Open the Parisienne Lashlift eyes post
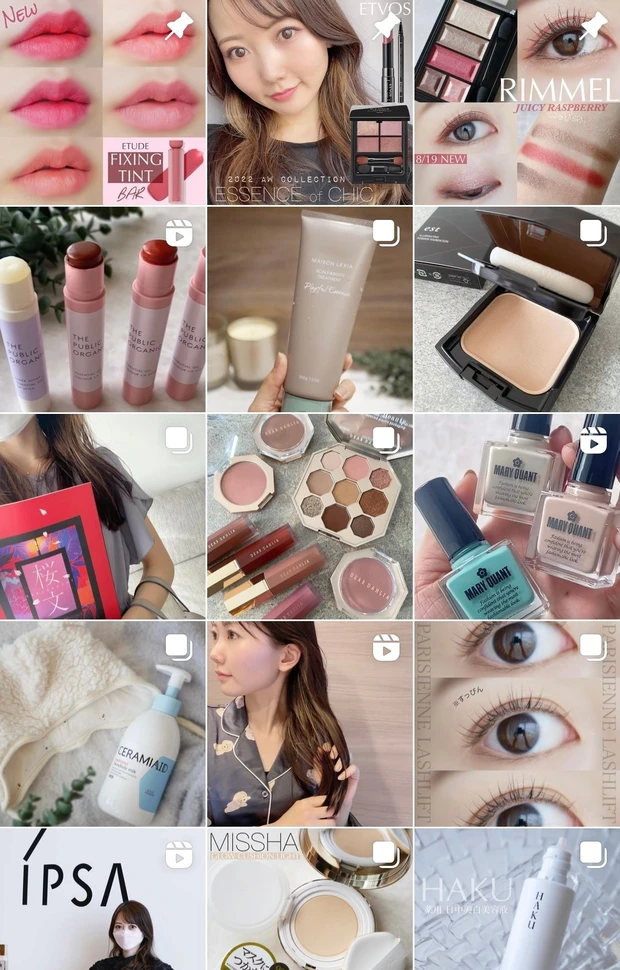 (x=517, y=724)
